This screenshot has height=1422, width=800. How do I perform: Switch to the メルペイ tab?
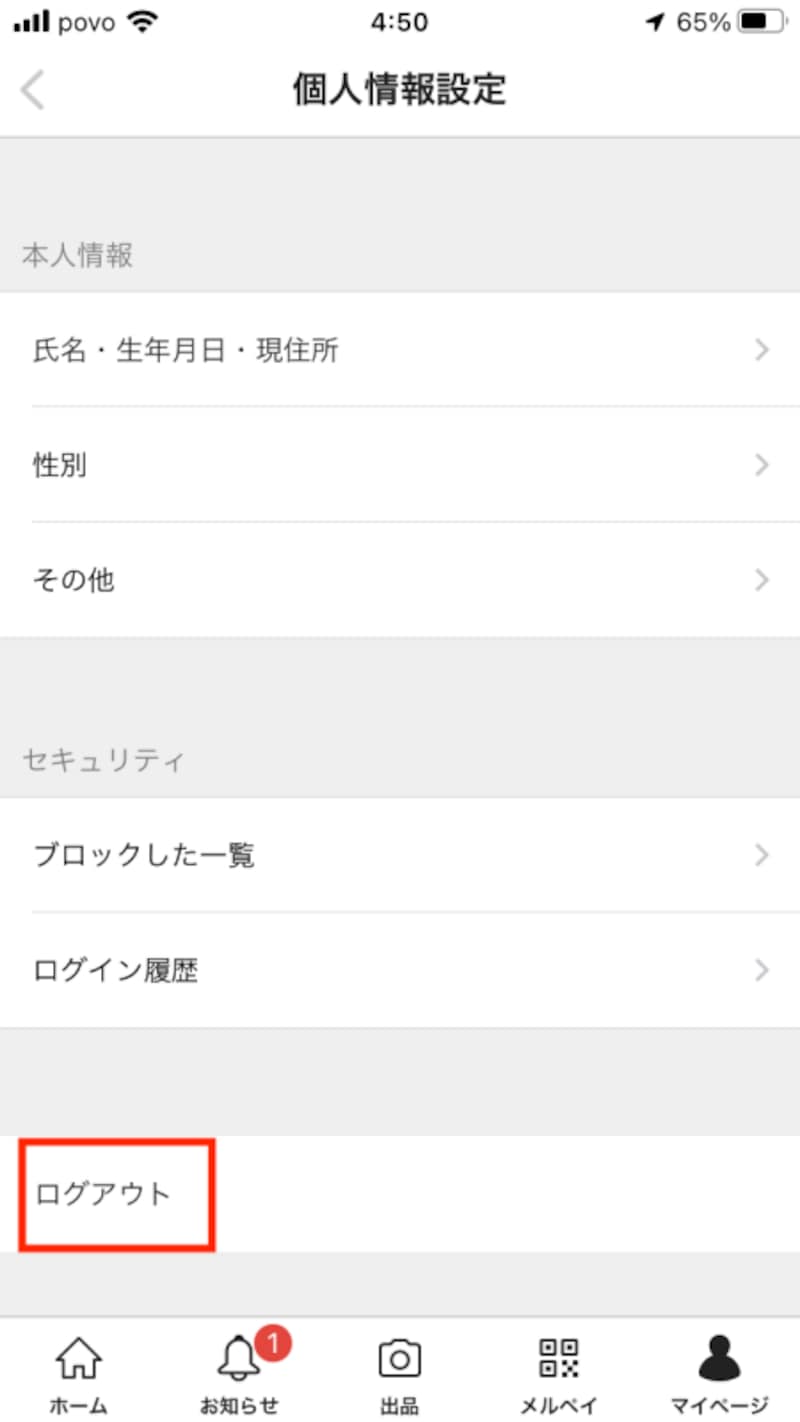click(x=559, y=1374)
